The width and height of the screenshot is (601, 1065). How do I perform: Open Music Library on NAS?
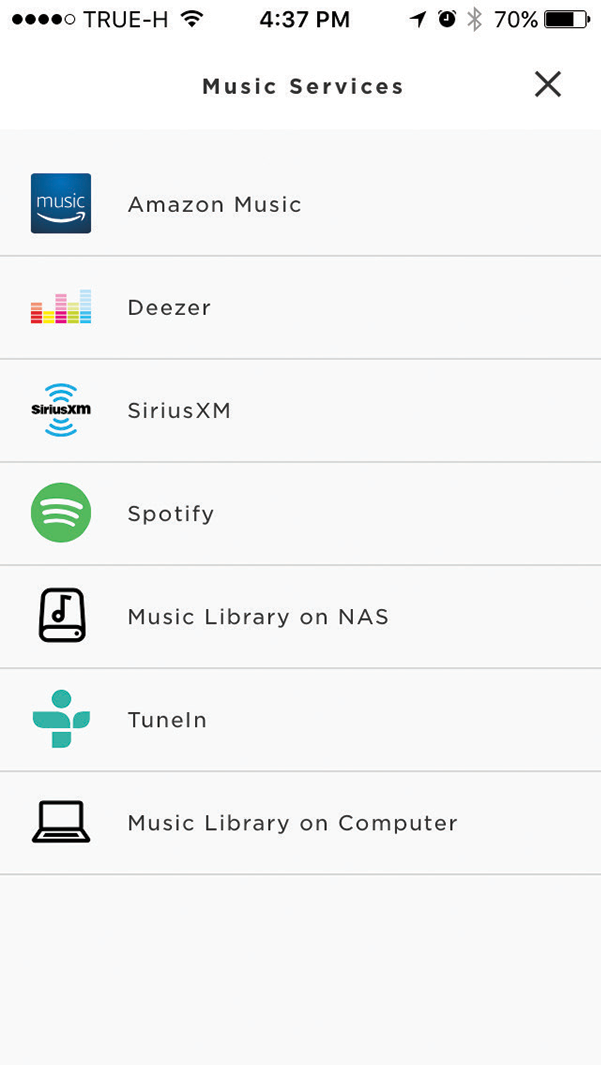(300, 617)
